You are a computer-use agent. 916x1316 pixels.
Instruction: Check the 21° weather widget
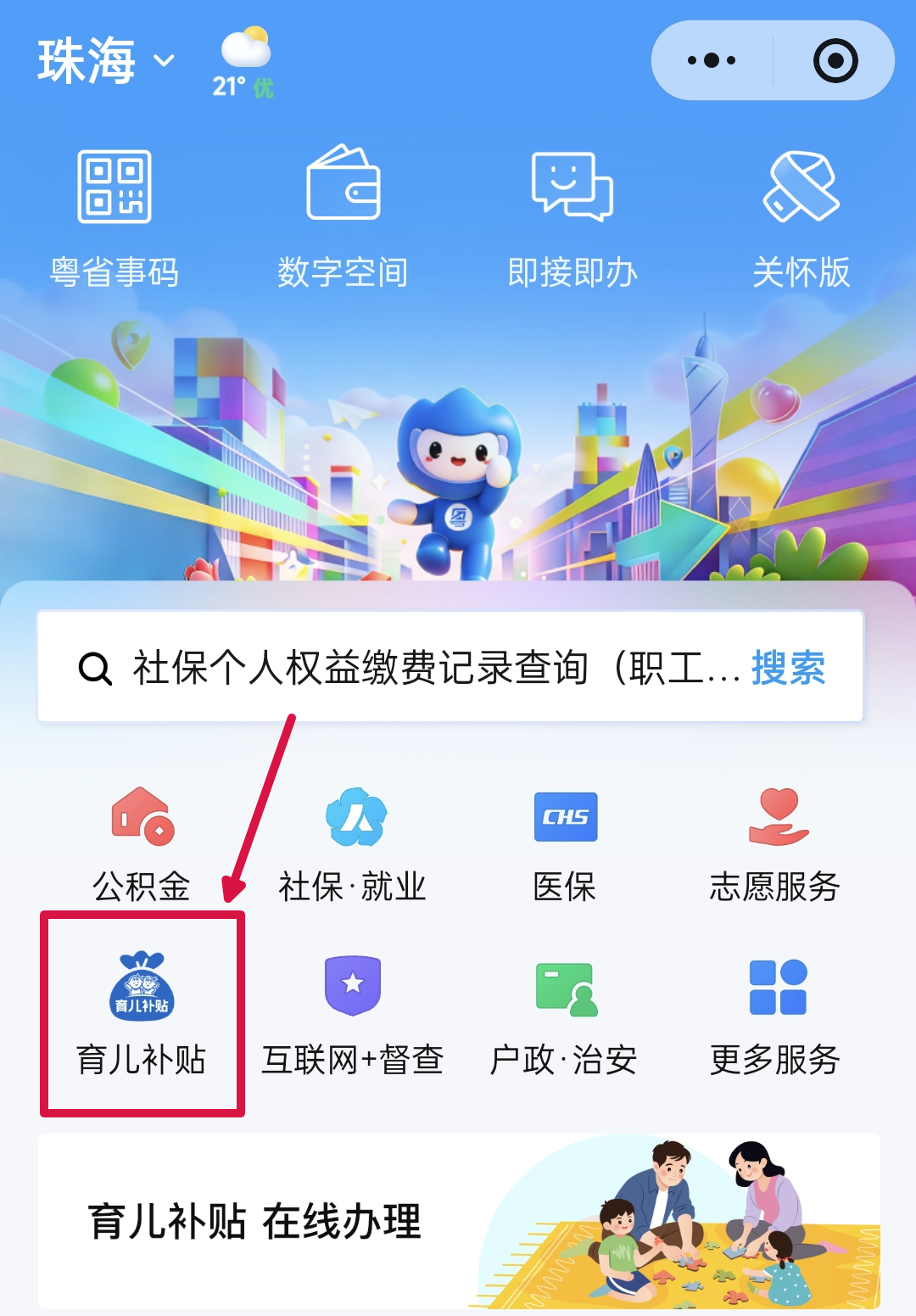click(x=244, y=63)
